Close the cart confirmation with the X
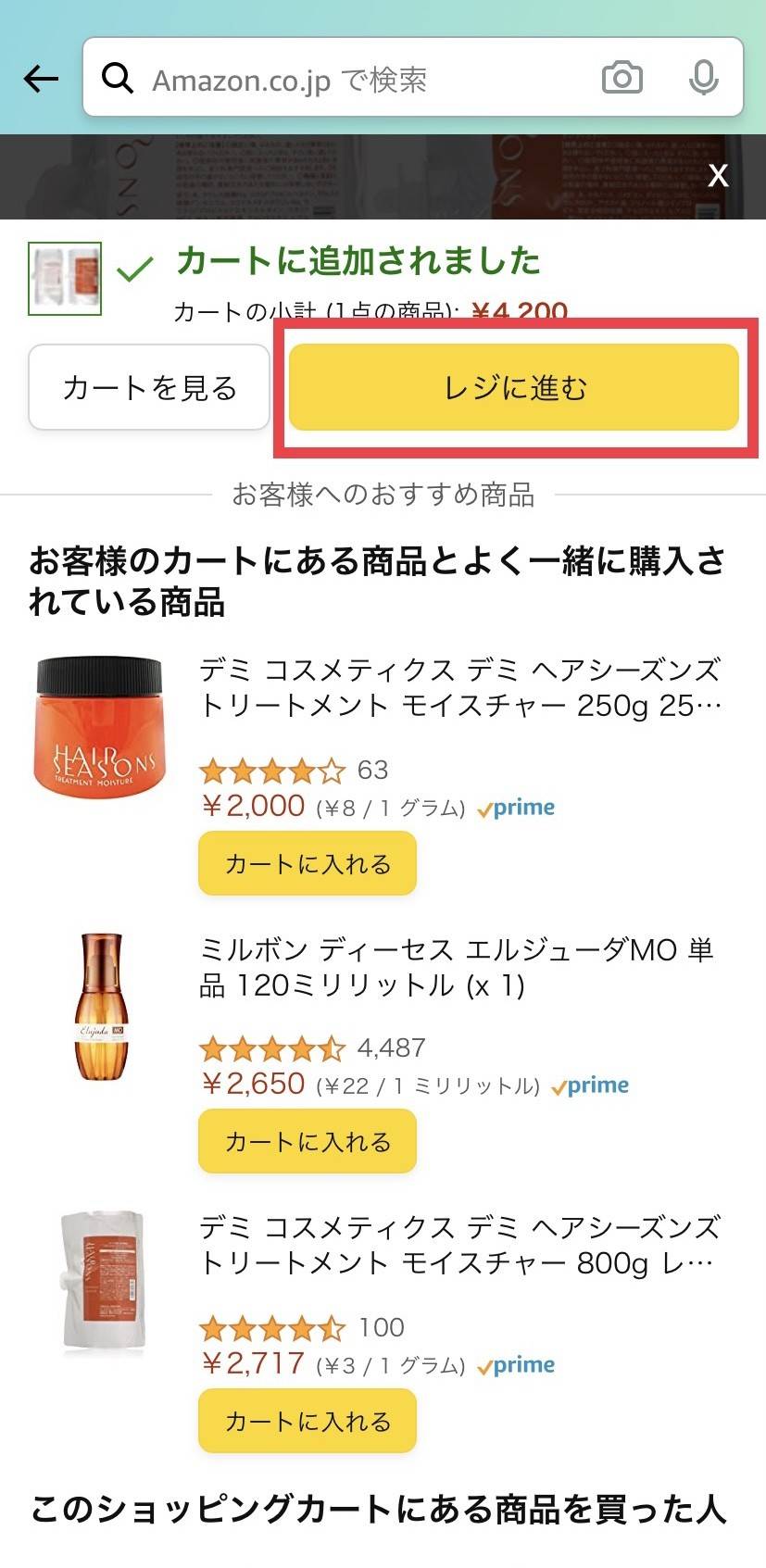 718,175
